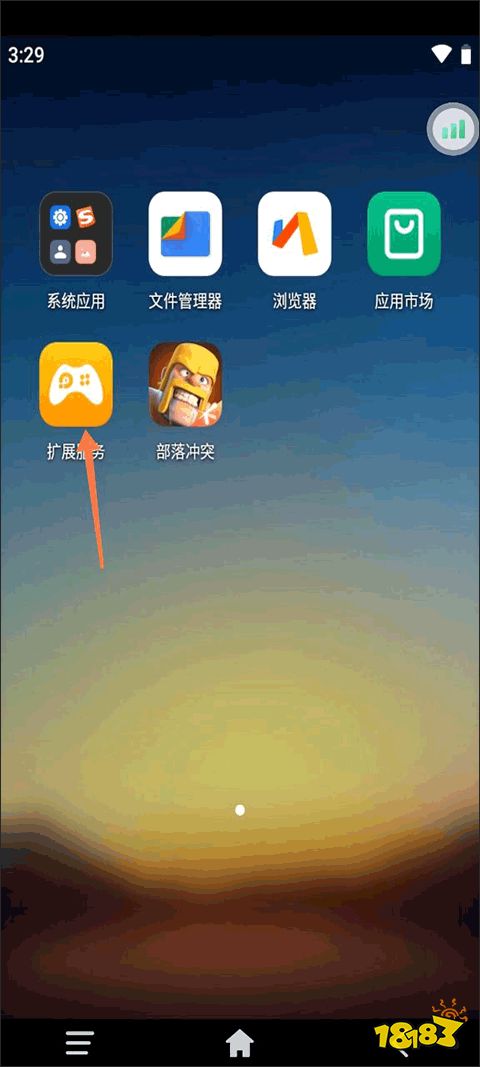This screenshot has height=1067, width=480.
Task: Open the recent apps menu button
Action: tap(80, 1043)
